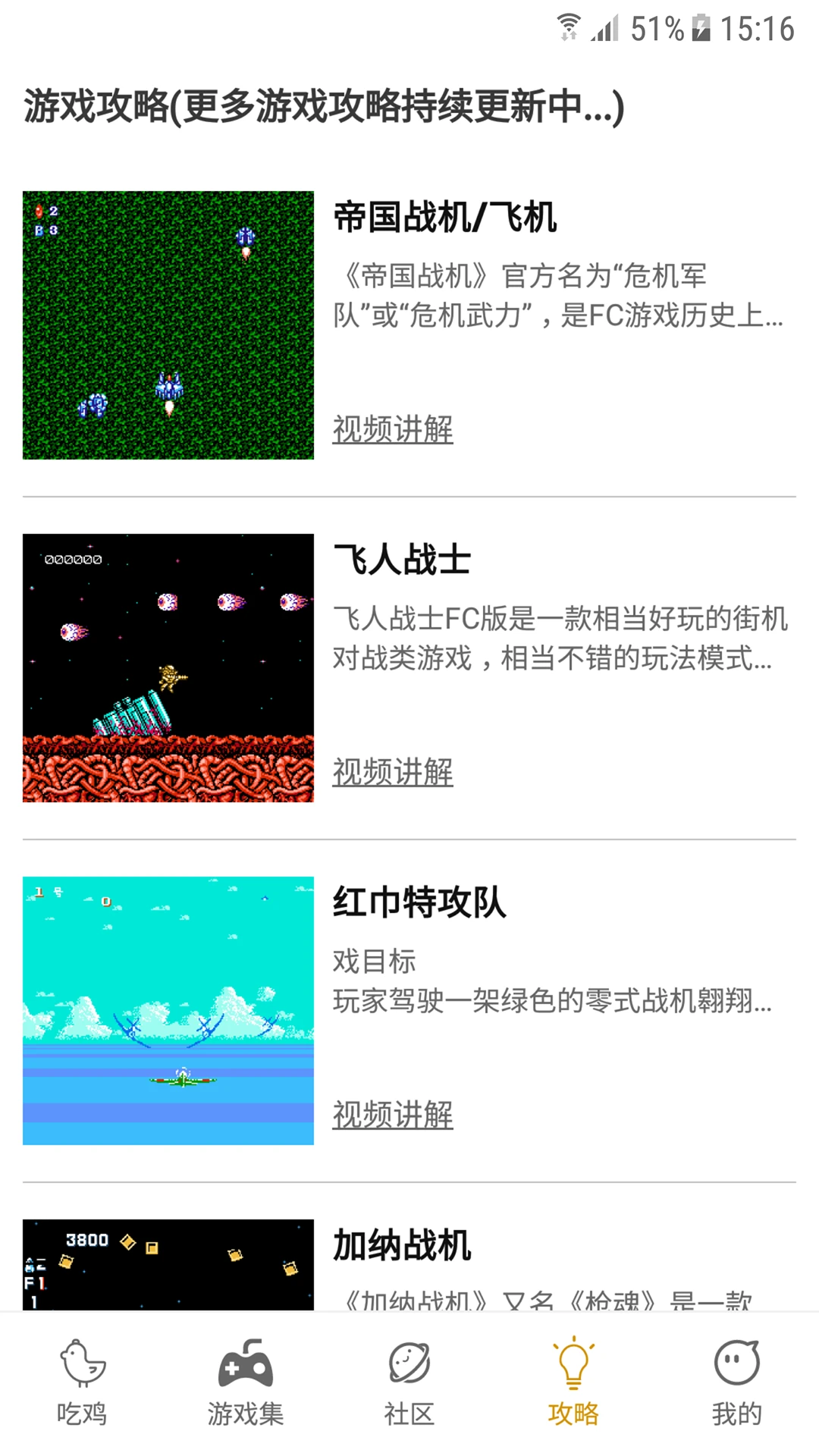The width and height of the screenshot is (819, 1456).
Task: Open the 飞人战士 article title
Action: click(406, 559)
